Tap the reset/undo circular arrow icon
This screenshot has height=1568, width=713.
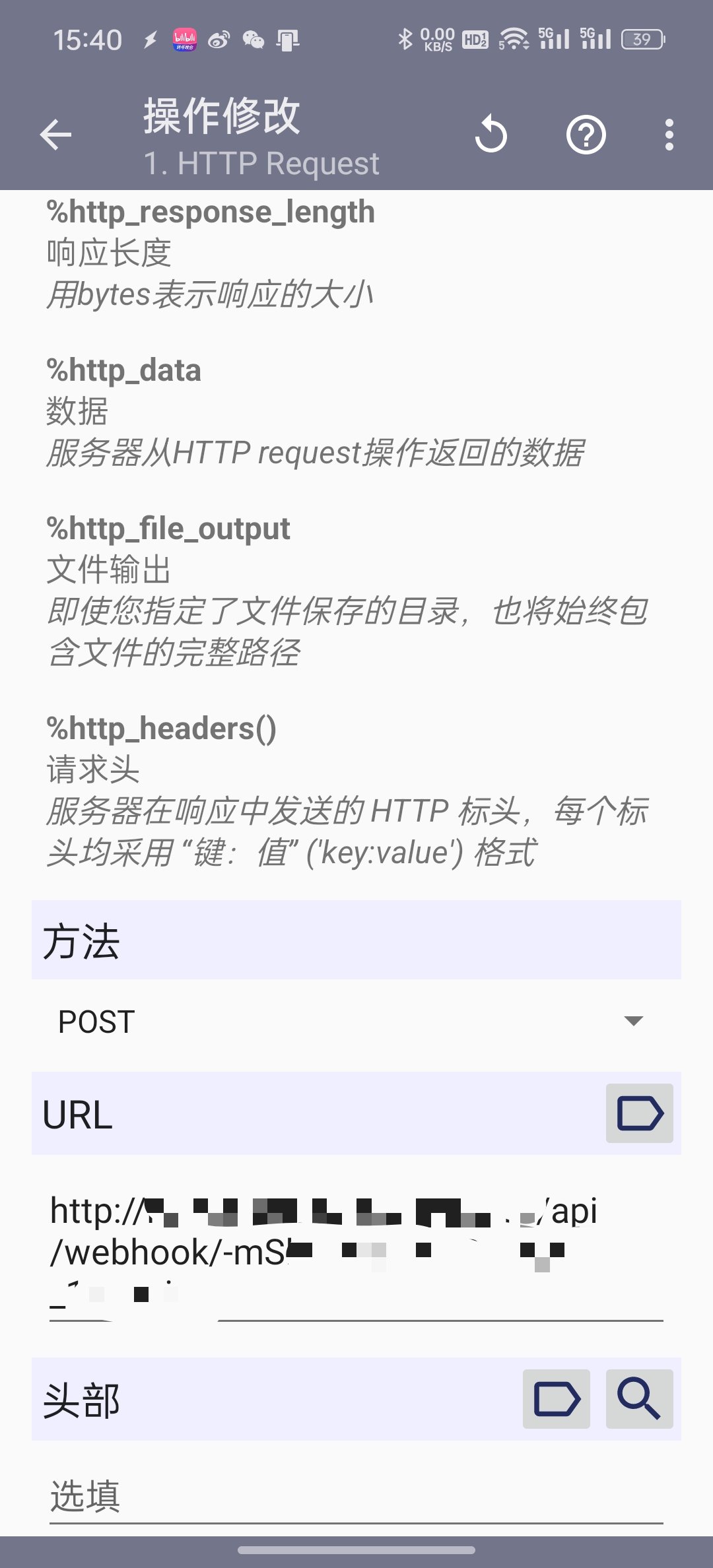491,134
